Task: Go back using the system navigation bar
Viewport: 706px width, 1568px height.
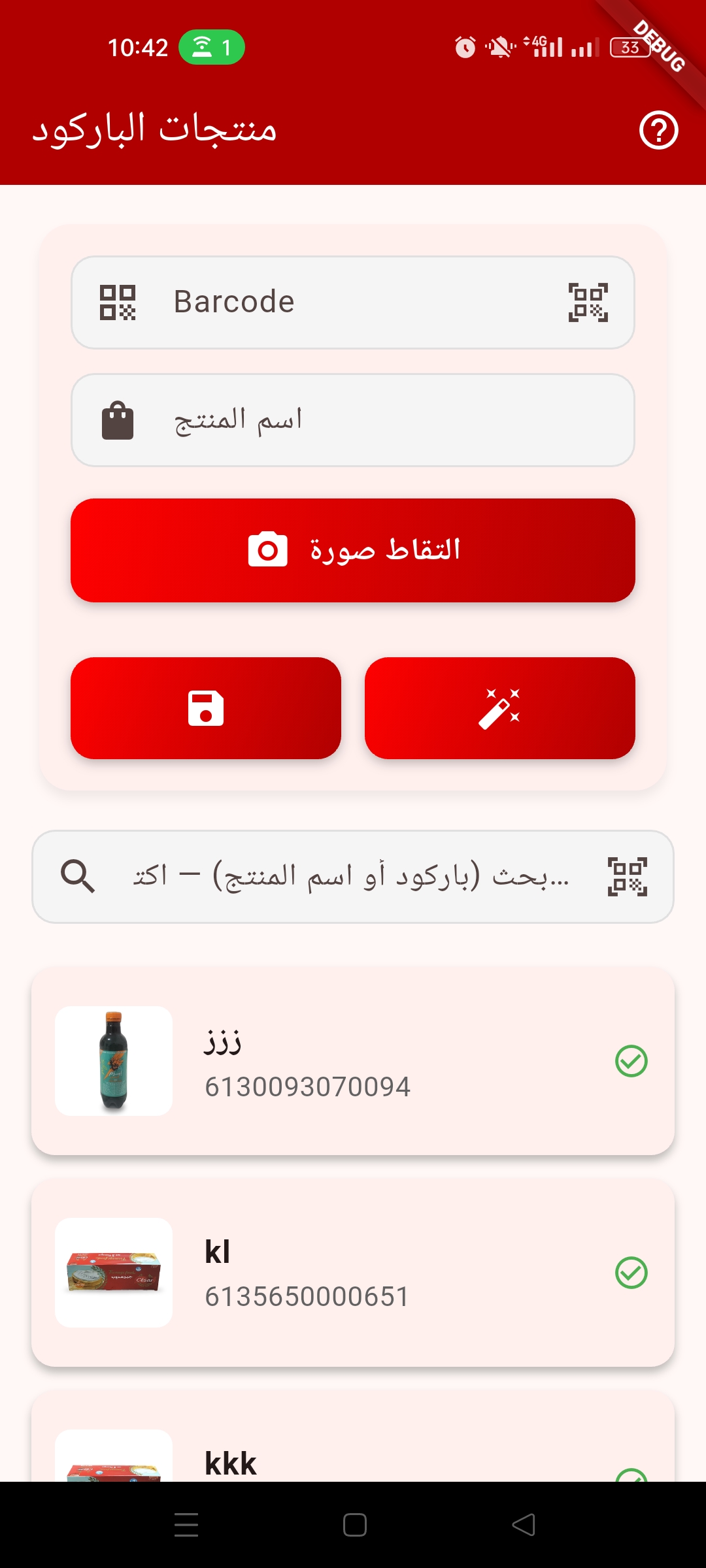Action: (x=523, y=1525)
